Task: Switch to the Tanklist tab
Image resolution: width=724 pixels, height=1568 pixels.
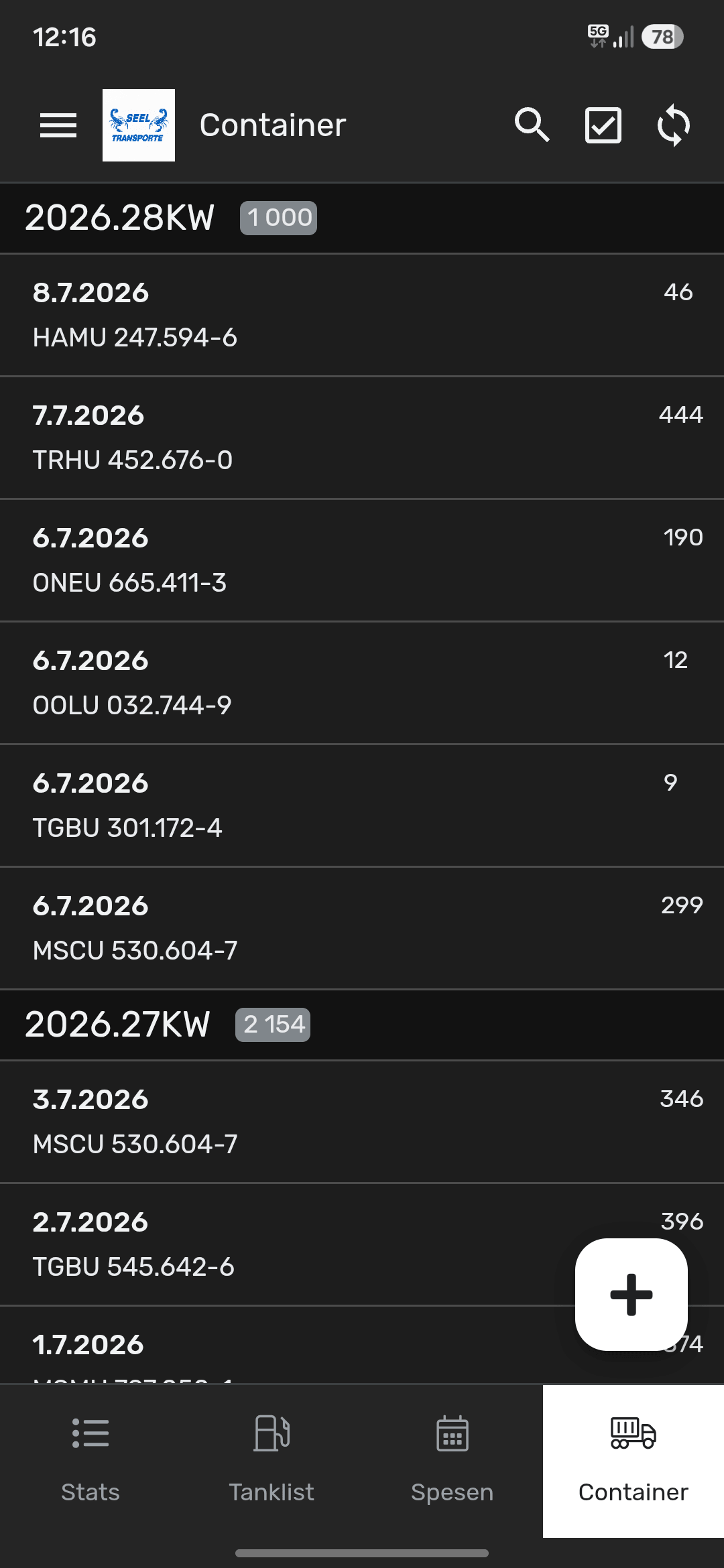Action: (x=271, y=1461)
